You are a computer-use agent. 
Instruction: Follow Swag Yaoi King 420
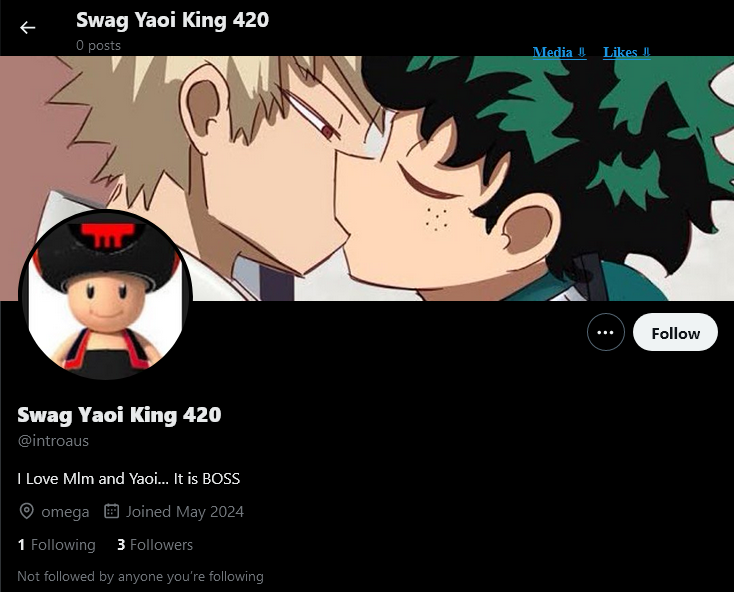click(675, 333)
